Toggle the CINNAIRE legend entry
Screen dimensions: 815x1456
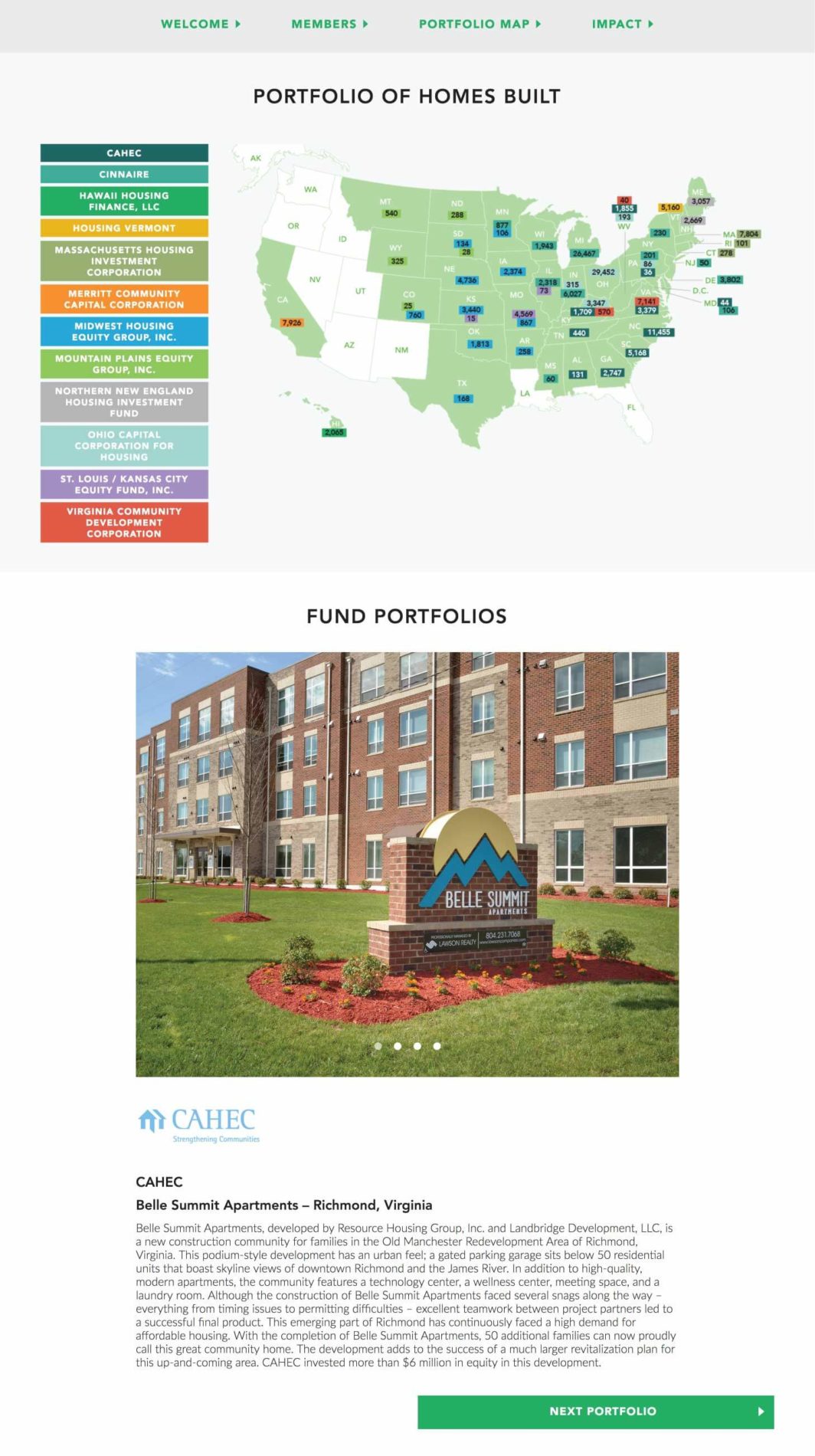124,174
